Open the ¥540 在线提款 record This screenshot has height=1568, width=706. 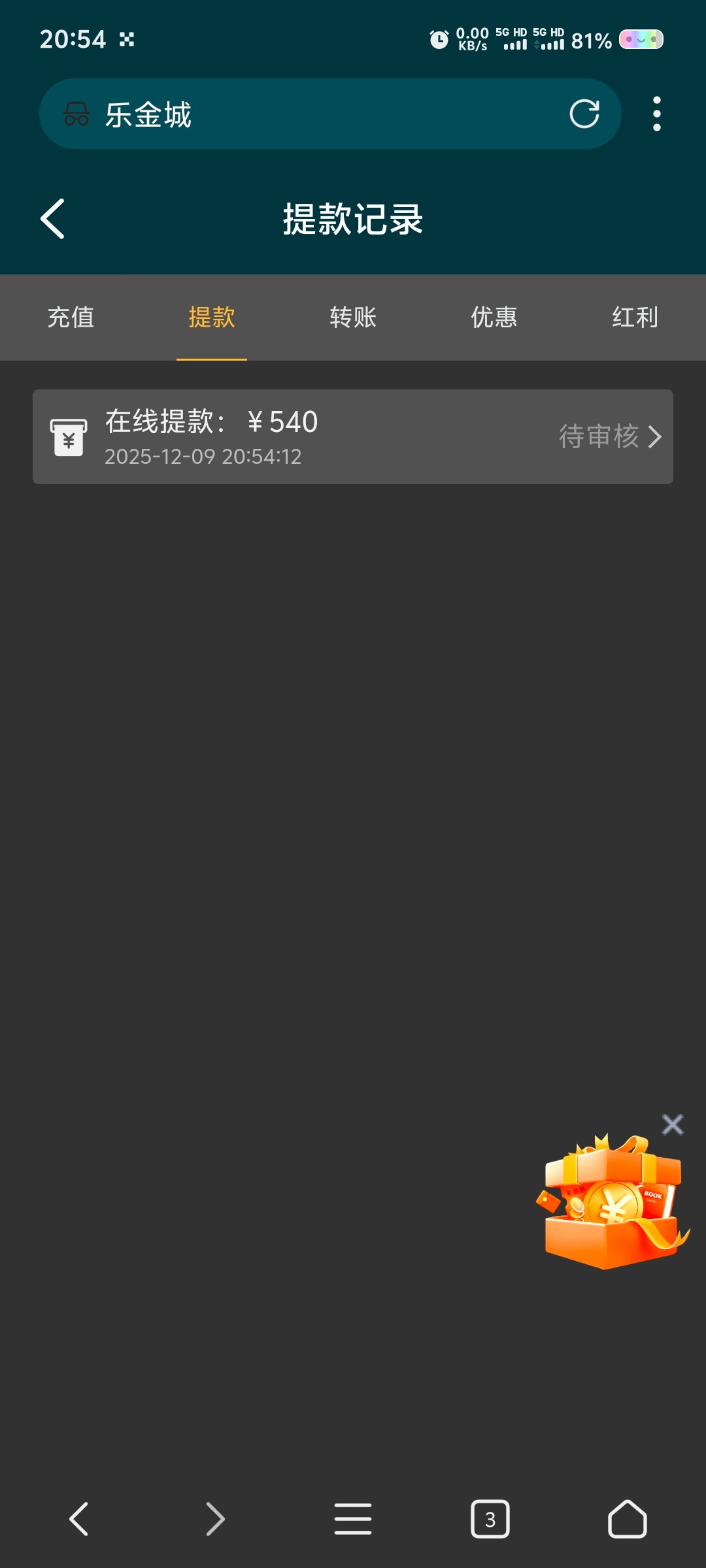point(353,437)
